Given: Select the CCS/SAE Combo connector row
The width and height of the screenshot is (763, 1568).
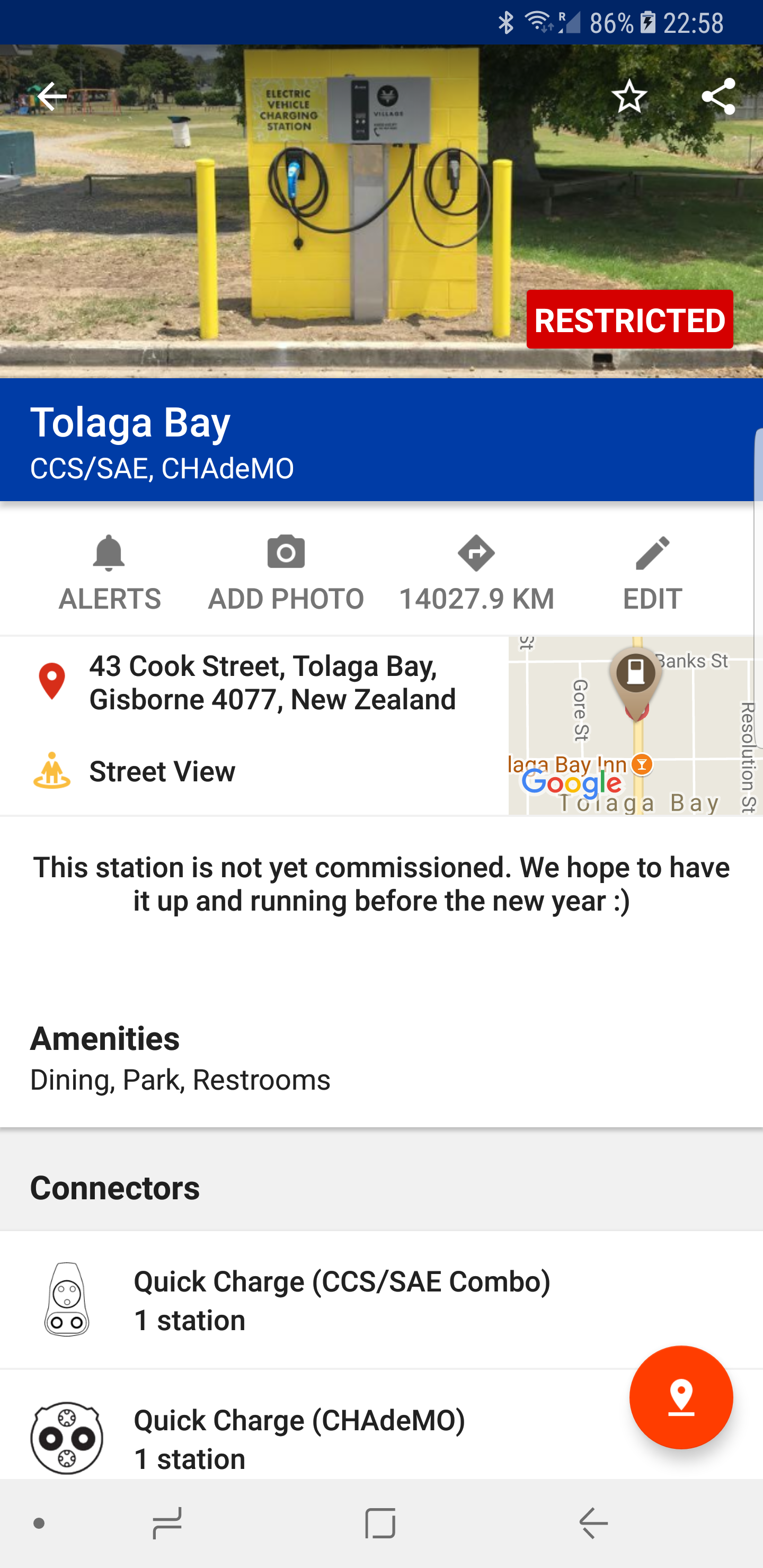Looking at the screenshot, I should [341, 1300].
